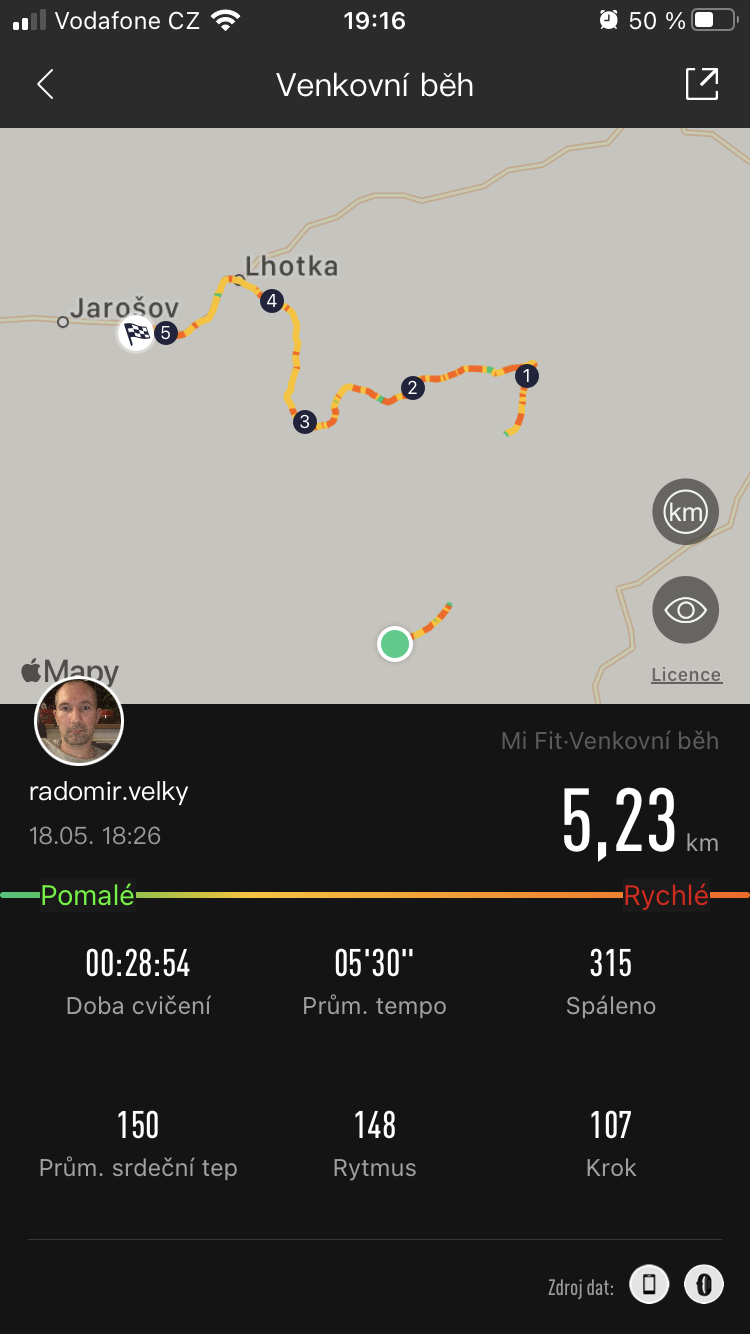Share this outdoor run

(702, 84)
